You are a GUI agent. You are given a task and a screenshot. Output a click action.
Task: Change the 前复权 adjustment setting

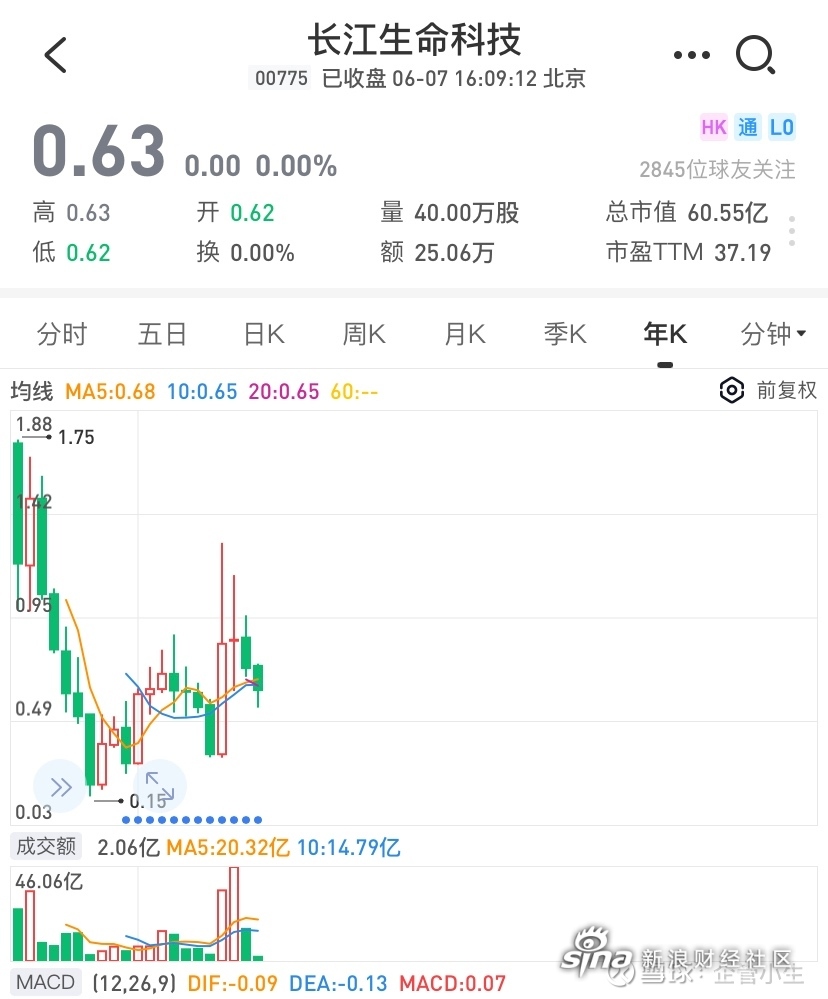tap(769, 391)
